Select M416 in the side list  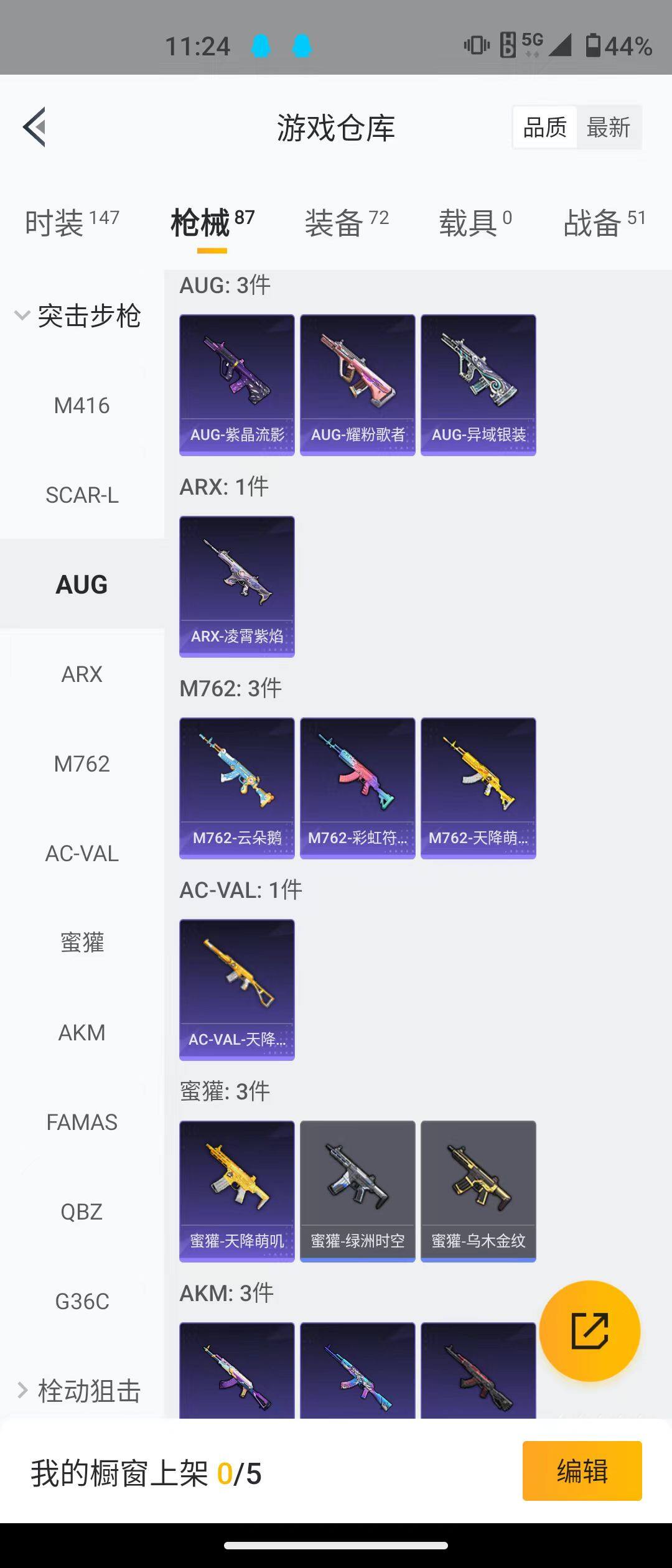[82, 406]
